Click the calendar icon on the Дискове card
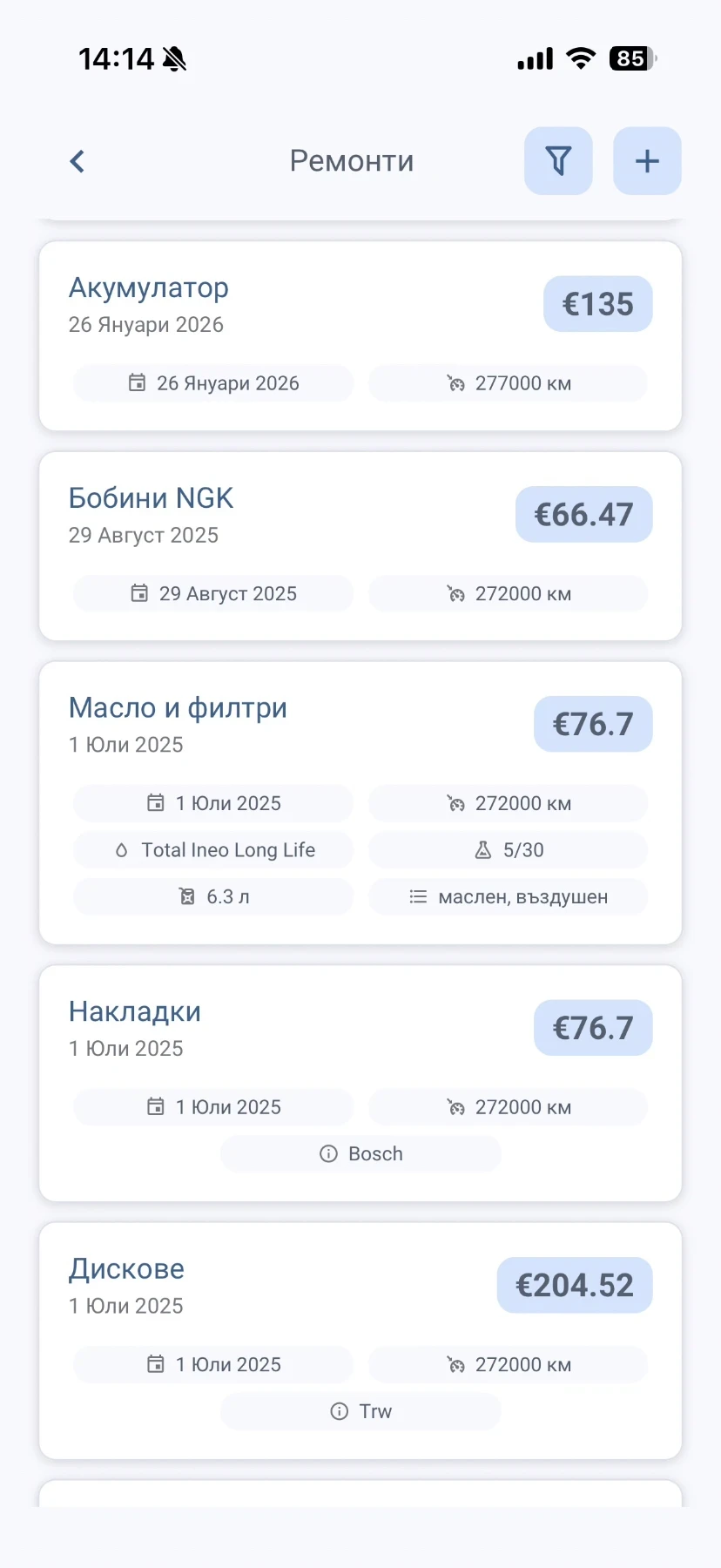The image size is (721, 1568). (156, 1364)
